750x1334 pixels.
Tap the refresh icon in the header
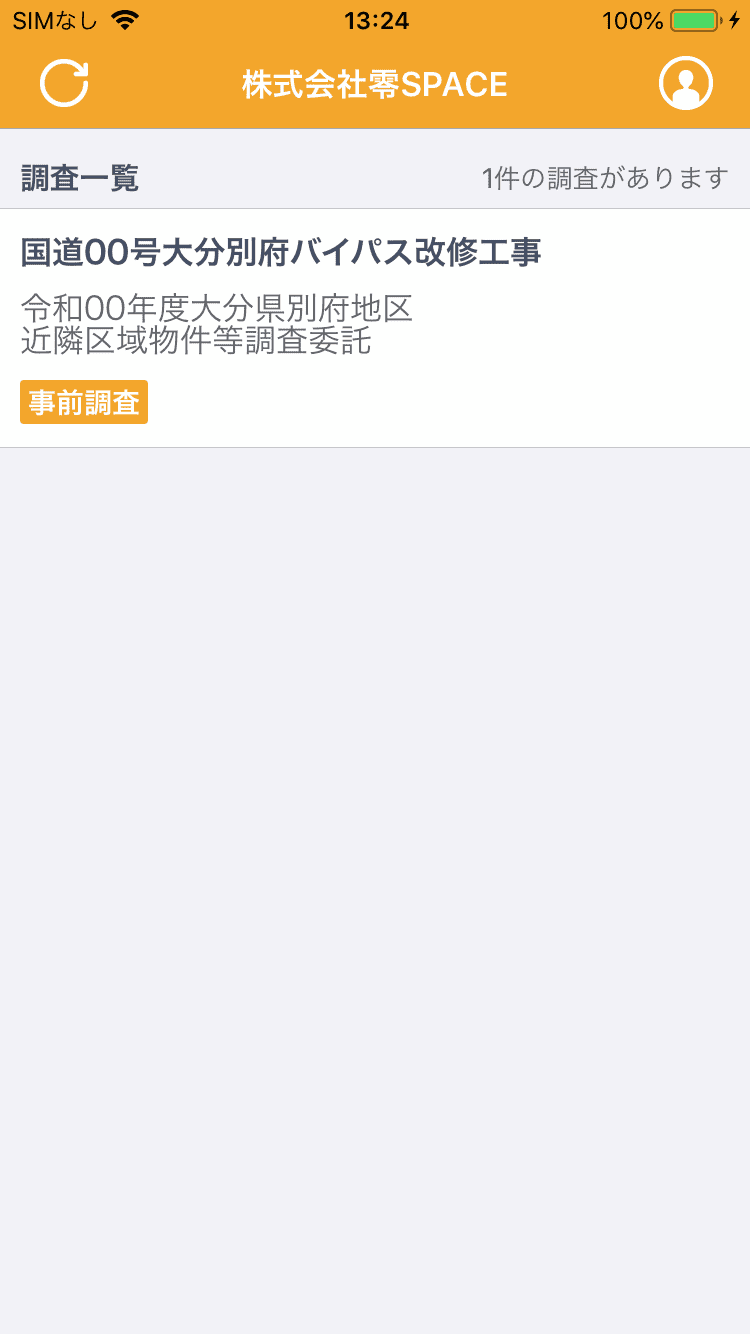pos(64,83)
